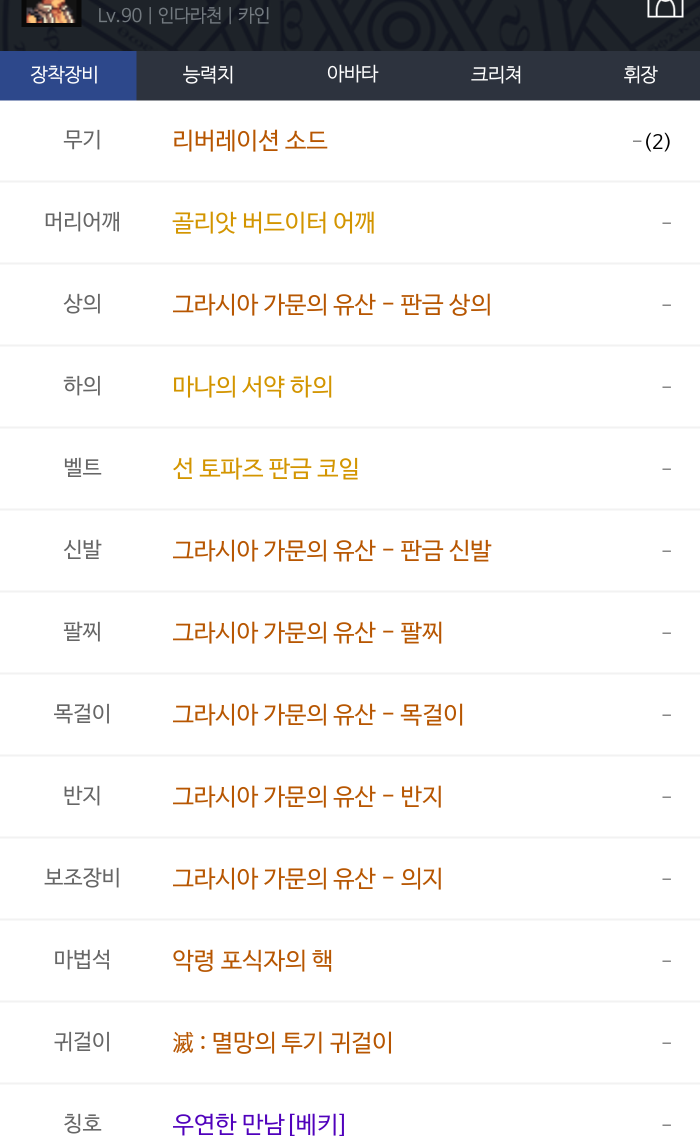Viewport: 700px width, 1141px height.
Task: View the title 우연한 만남 [베키]
Action: (x=259, y=1124)
